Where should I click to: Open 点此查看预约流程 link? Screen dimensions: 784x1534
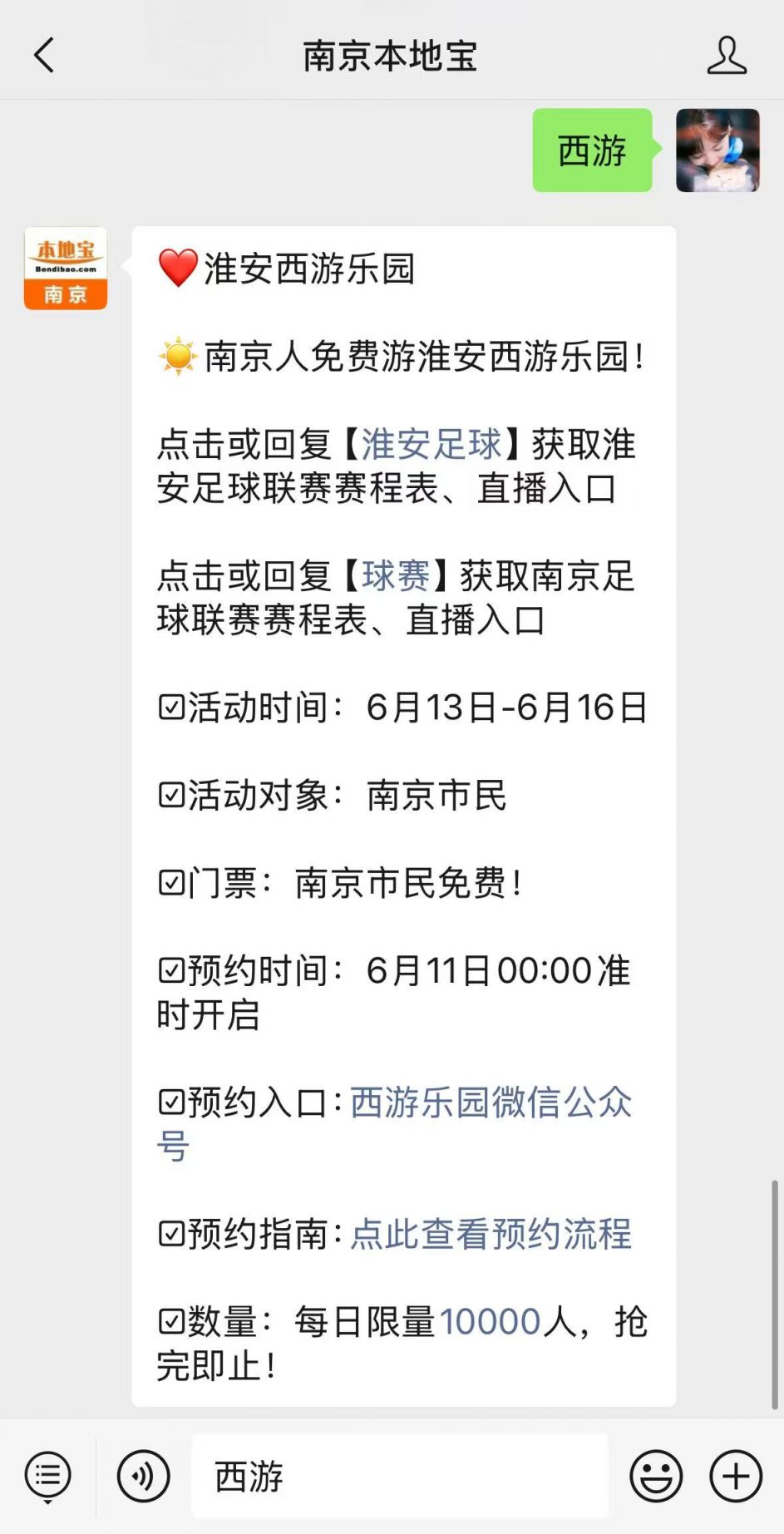pyautogui.click(x=491, y=1234)
